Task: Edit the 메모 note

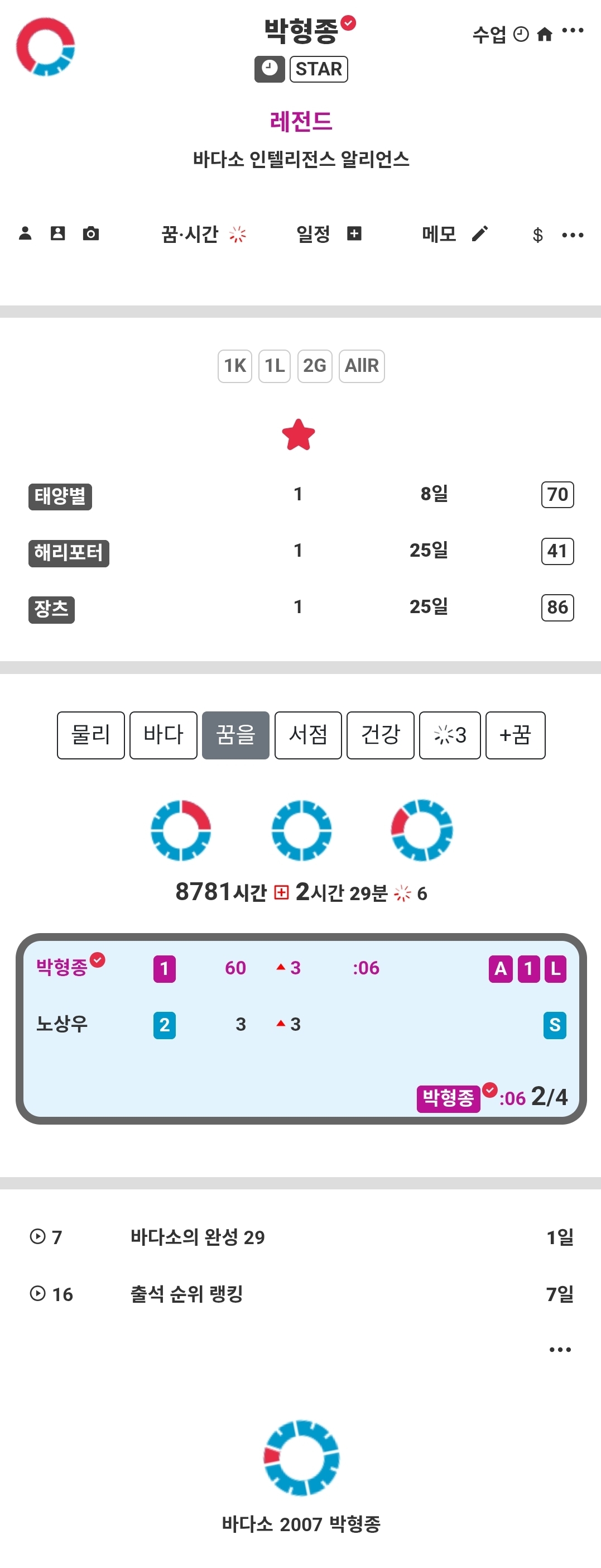Action: pos(479,233)
